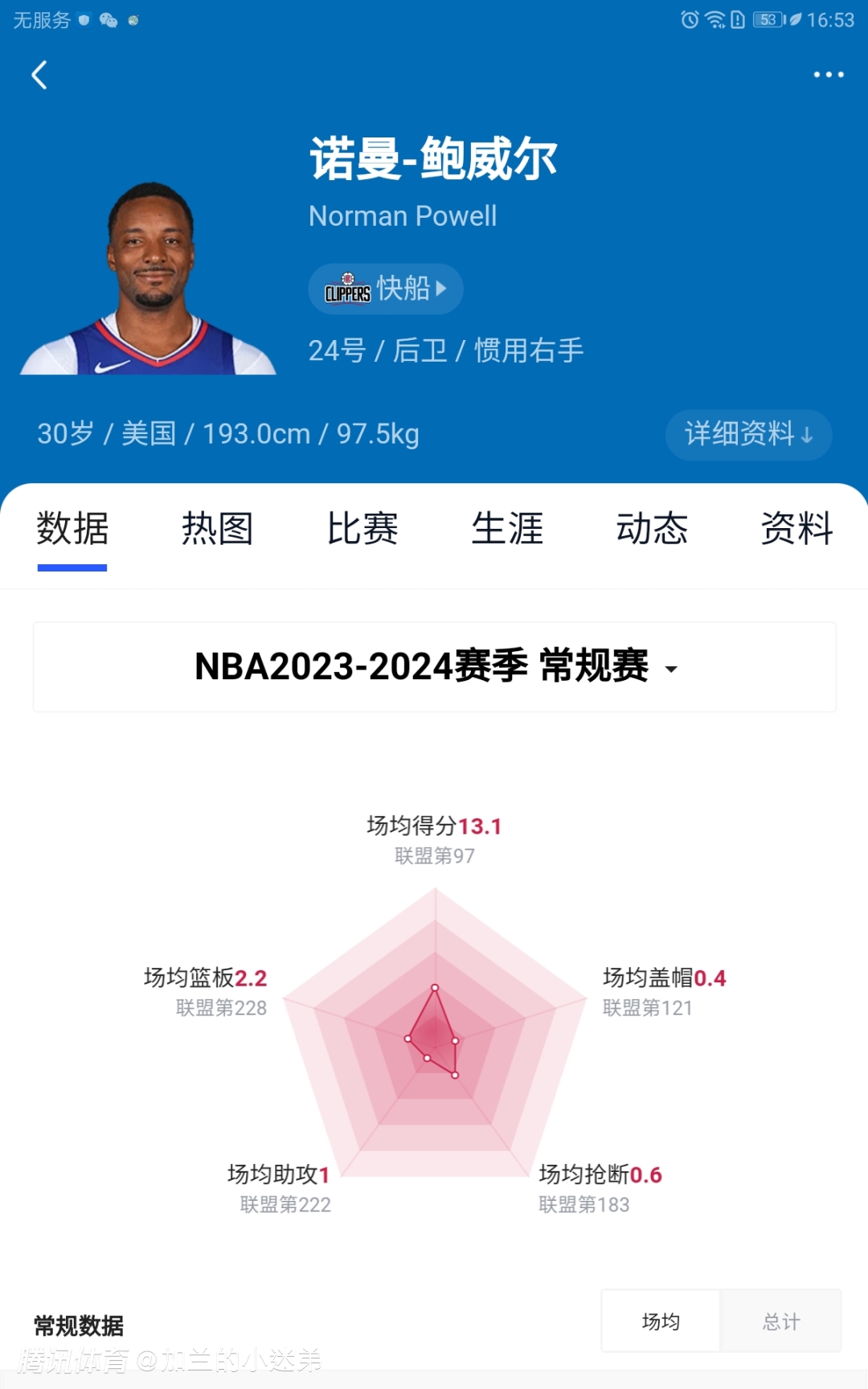Switch to the 热图 tab
This screenshot has height=1389, width=868.
pyautogui.click(x=217, y=529)
